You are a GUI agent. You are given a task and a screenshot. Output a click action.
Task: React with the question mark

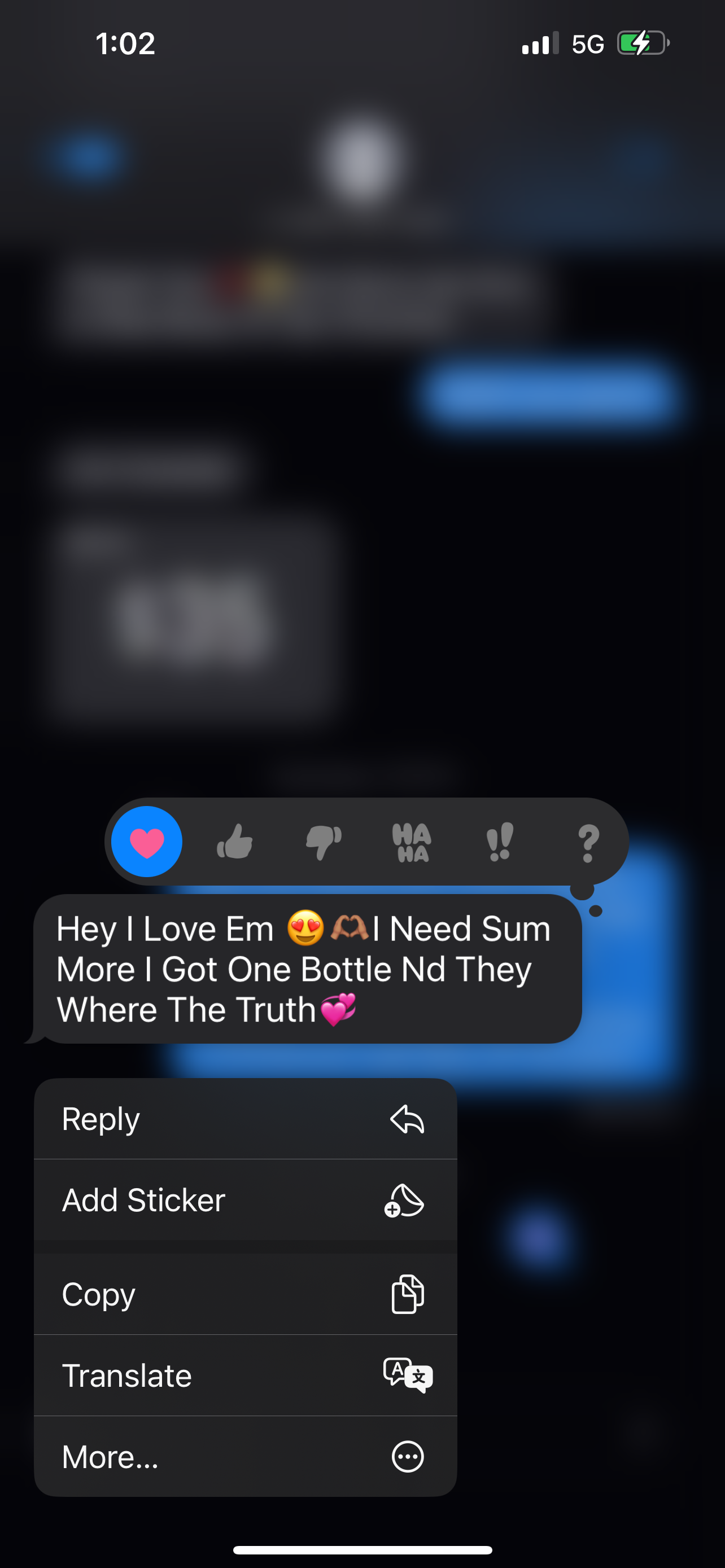pyautogui.click(x=587, y=842)
